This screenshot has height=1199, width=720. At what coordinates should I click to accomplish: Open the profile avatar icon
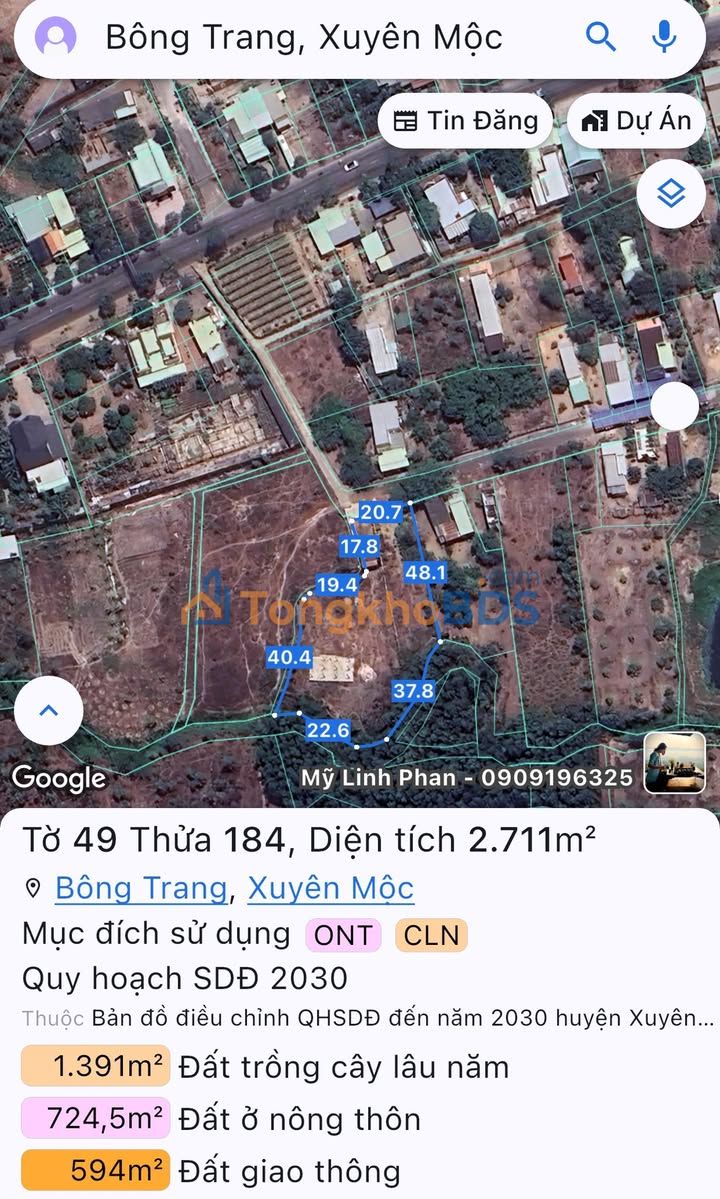coord(55,37)
